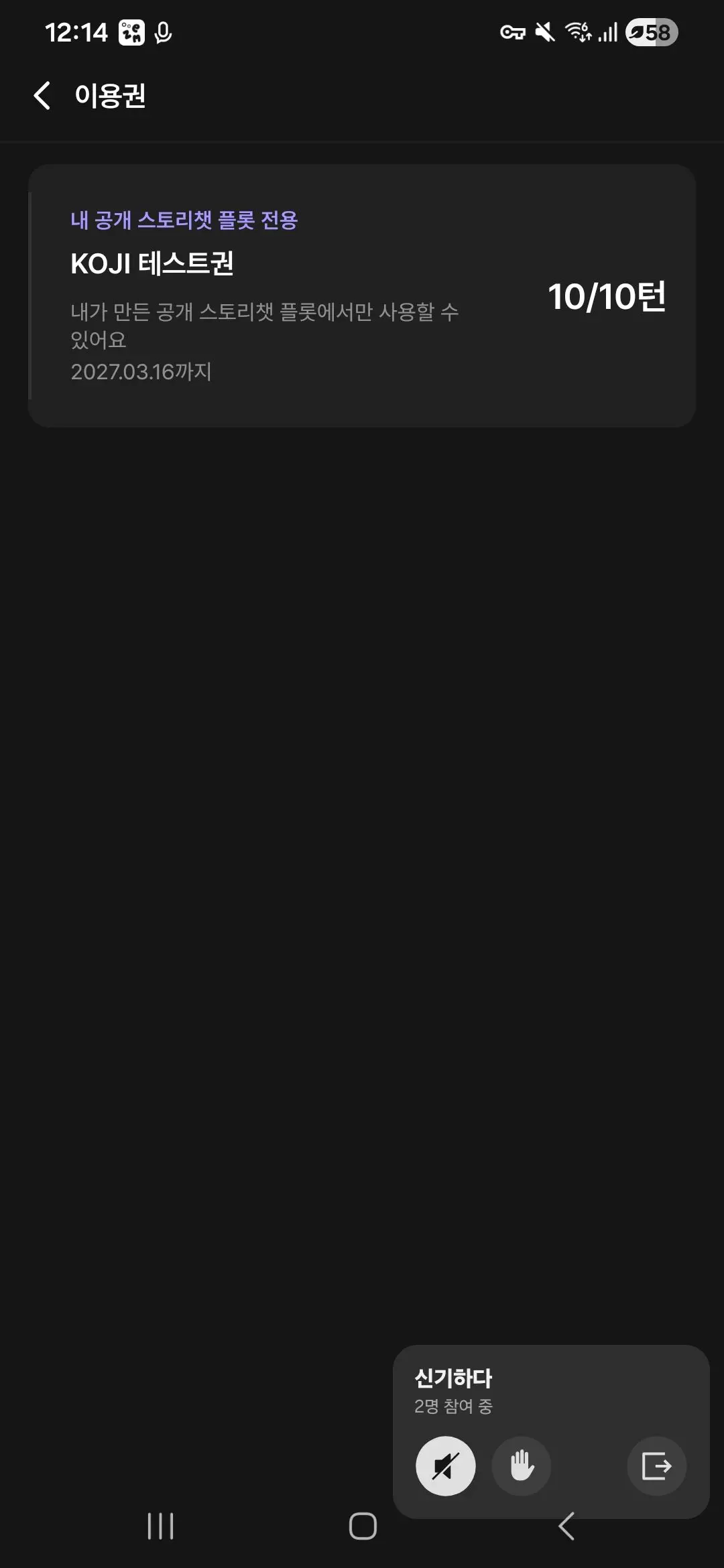Open the KOJI 테스트권 voucher card

pos(362,296)
